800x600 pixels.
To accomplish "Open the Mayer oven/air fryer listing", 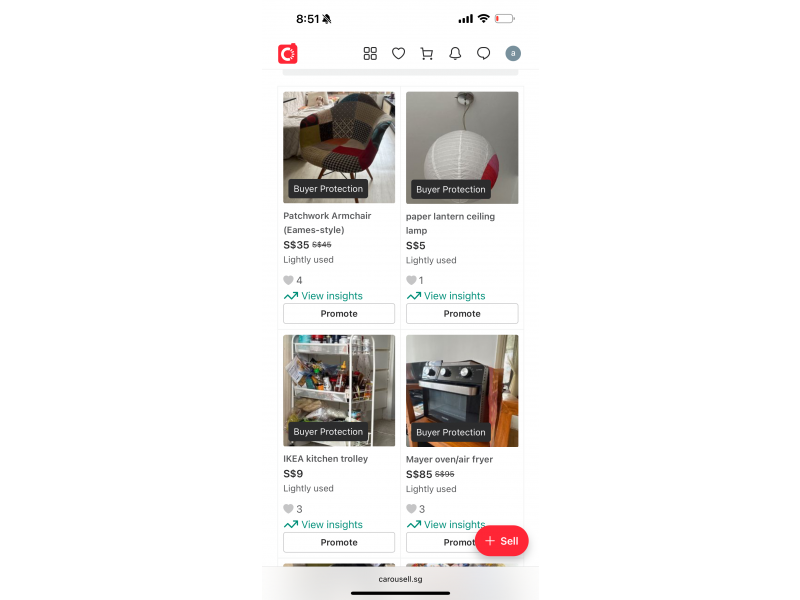I will tap(462, 391).
